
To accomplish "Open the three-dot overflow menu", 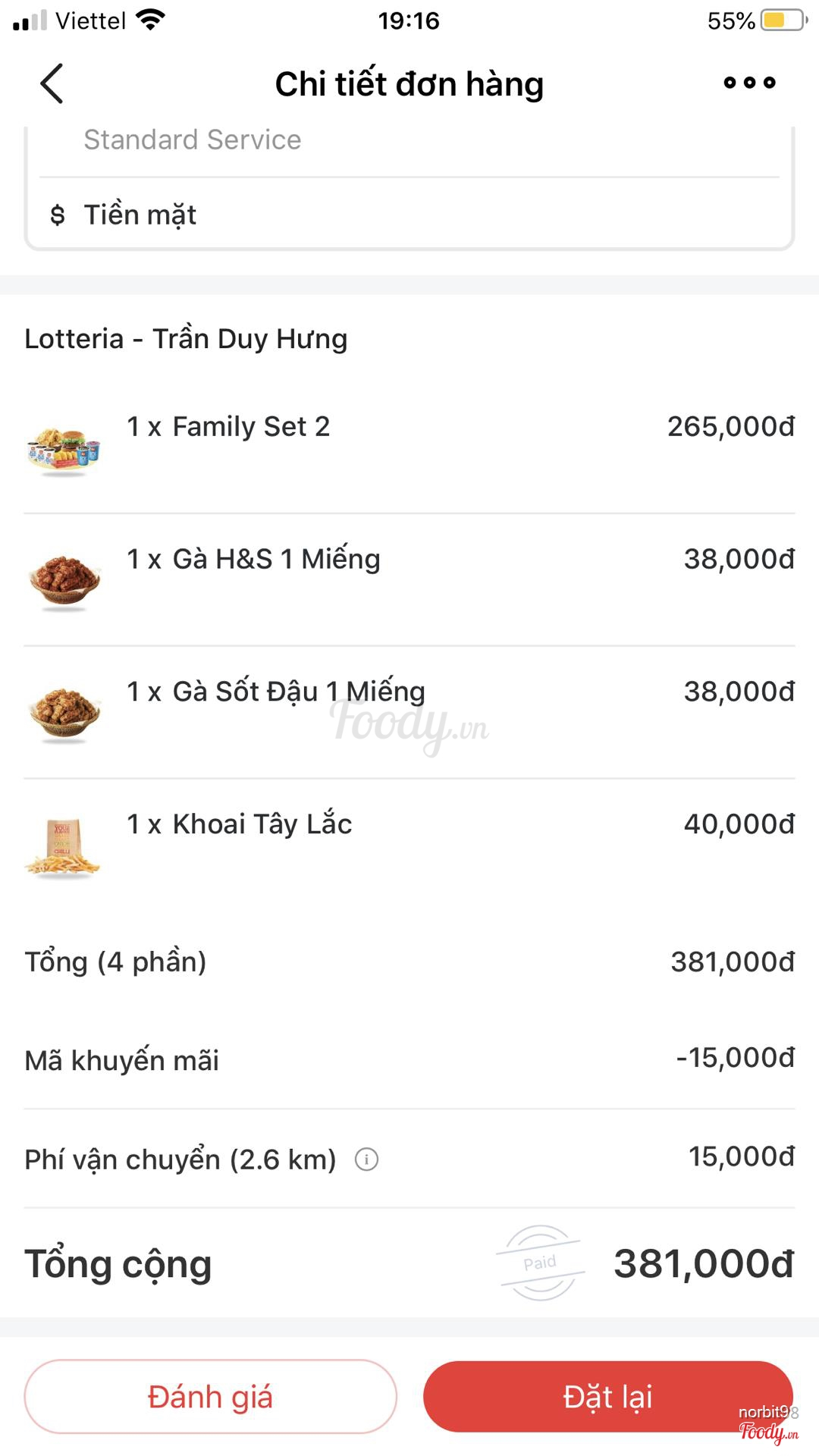I will click(x=749, y=83).
